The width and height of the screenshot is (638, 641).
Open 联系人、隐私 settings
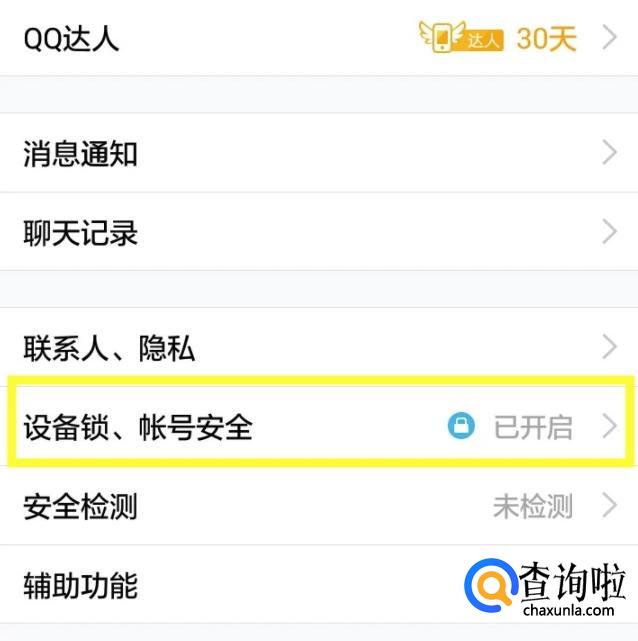[x=319, y=347]
